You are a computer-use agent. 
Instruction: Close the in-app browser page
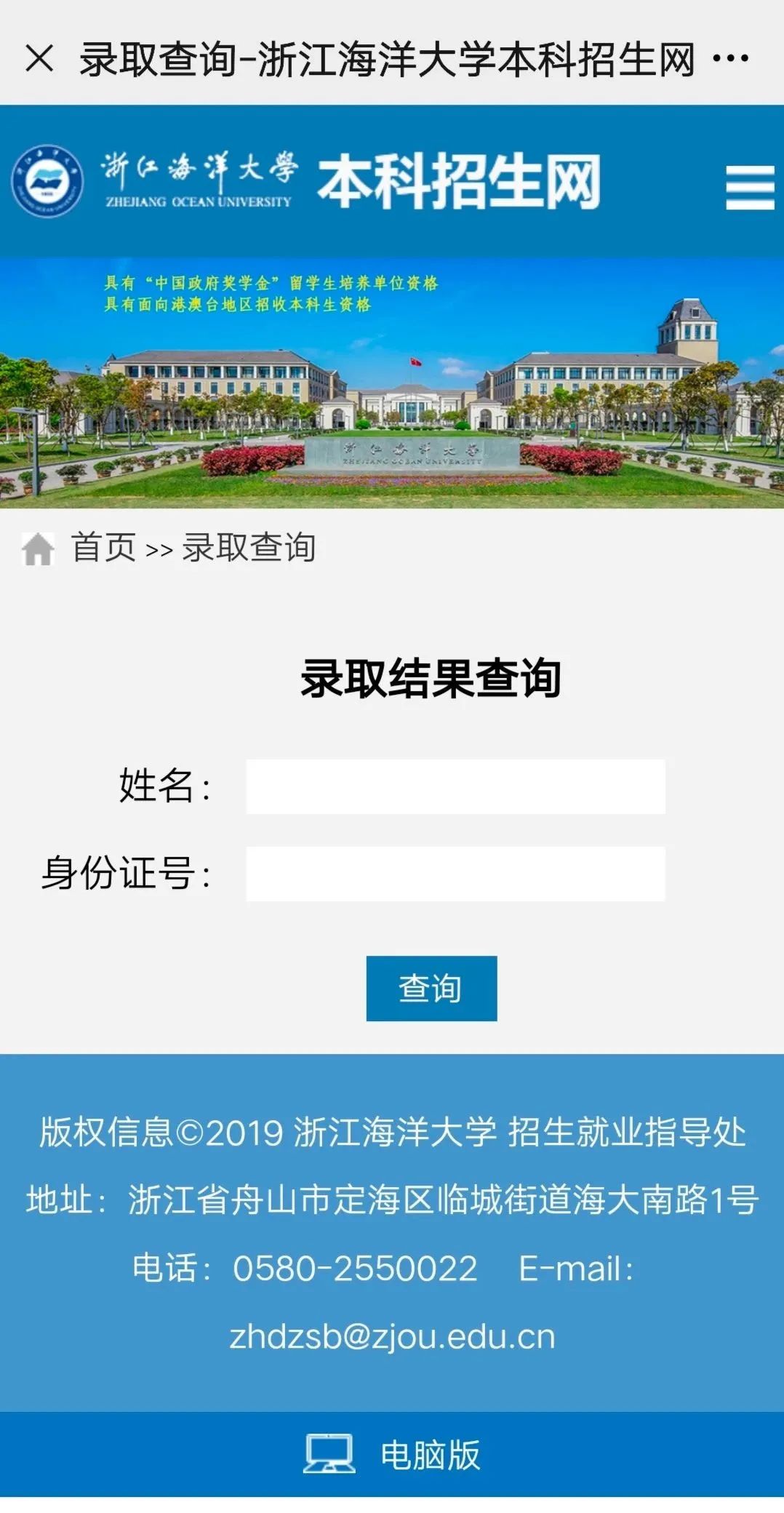coord(39,58)
